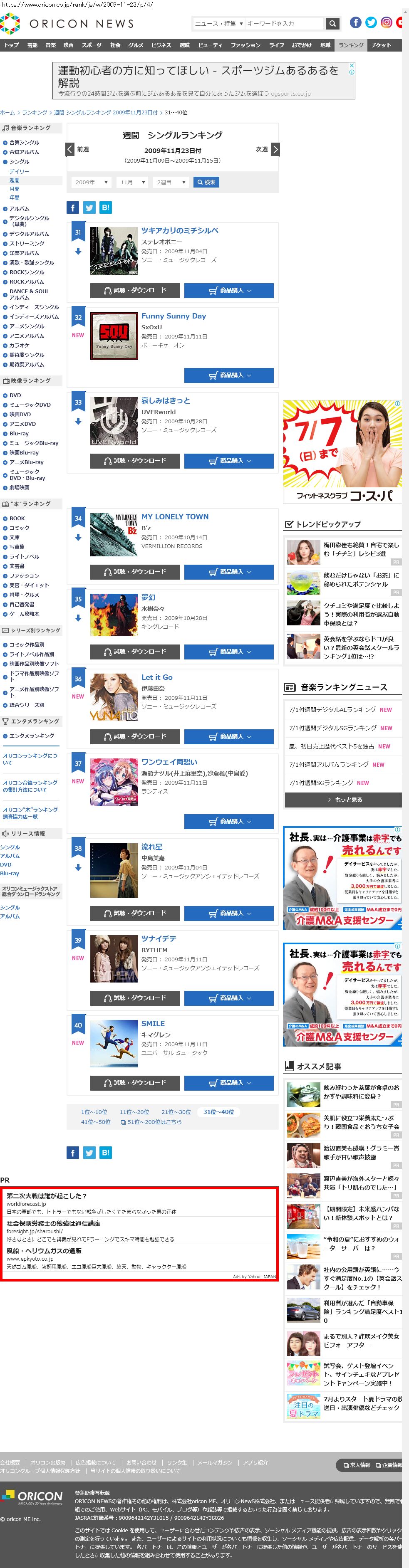
Task: Tap 商品購入 for Funny Sunny Day
Action: 228,375
